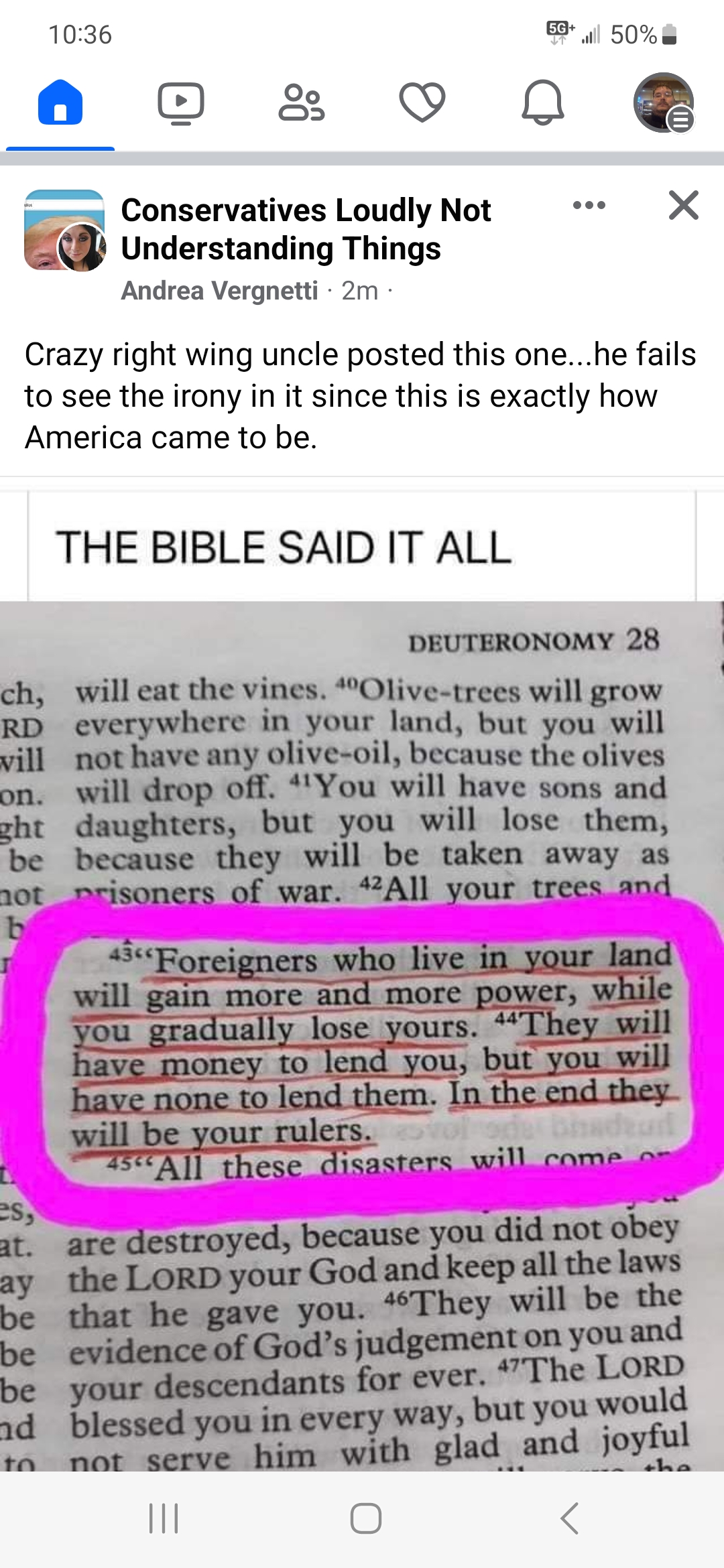This screenshot has width=724, height=1568.
Task: Go back using system back button
Action: [x=570, y=1518]
